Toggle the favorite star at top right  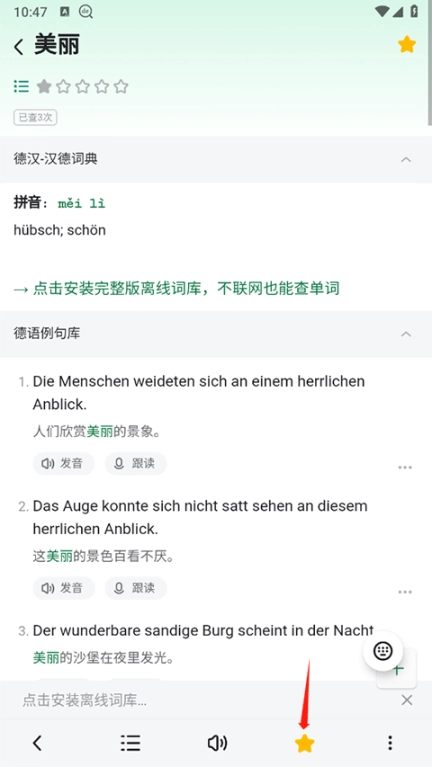(x=407, y=45)
